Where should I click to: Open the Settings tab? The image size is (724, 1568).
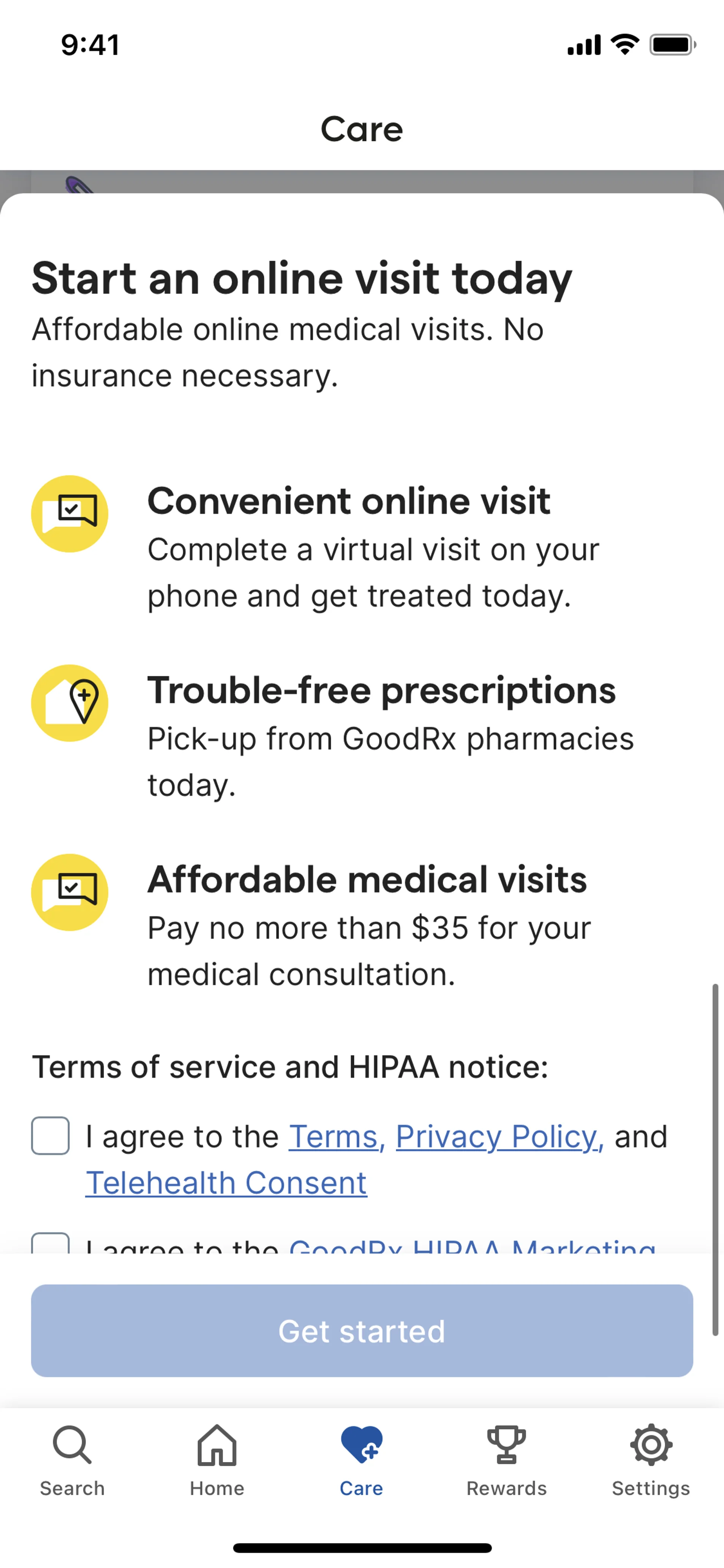[x=650, y=1461]
